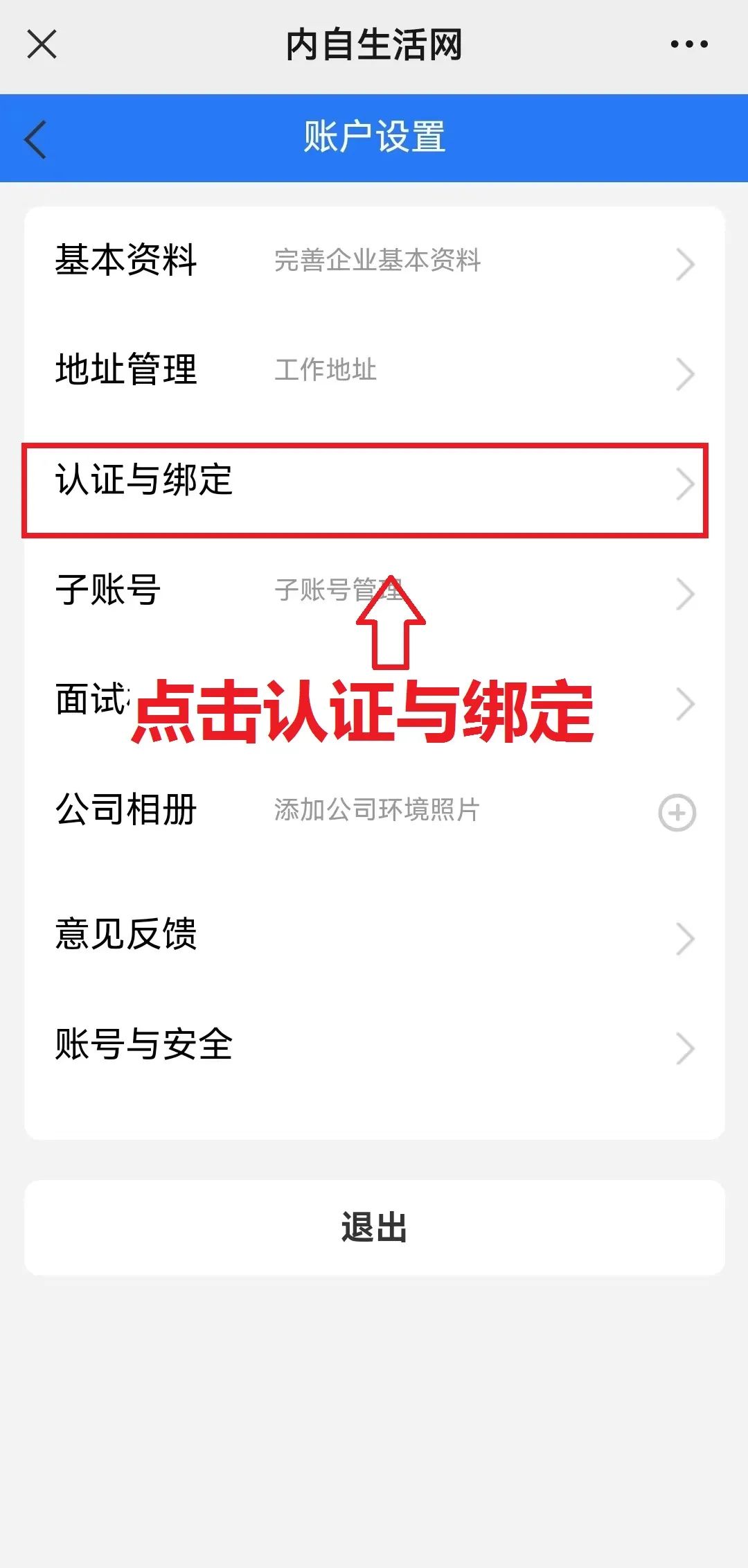Open 地址管理 row
The image size is (748, 1568).
[375, 371]
